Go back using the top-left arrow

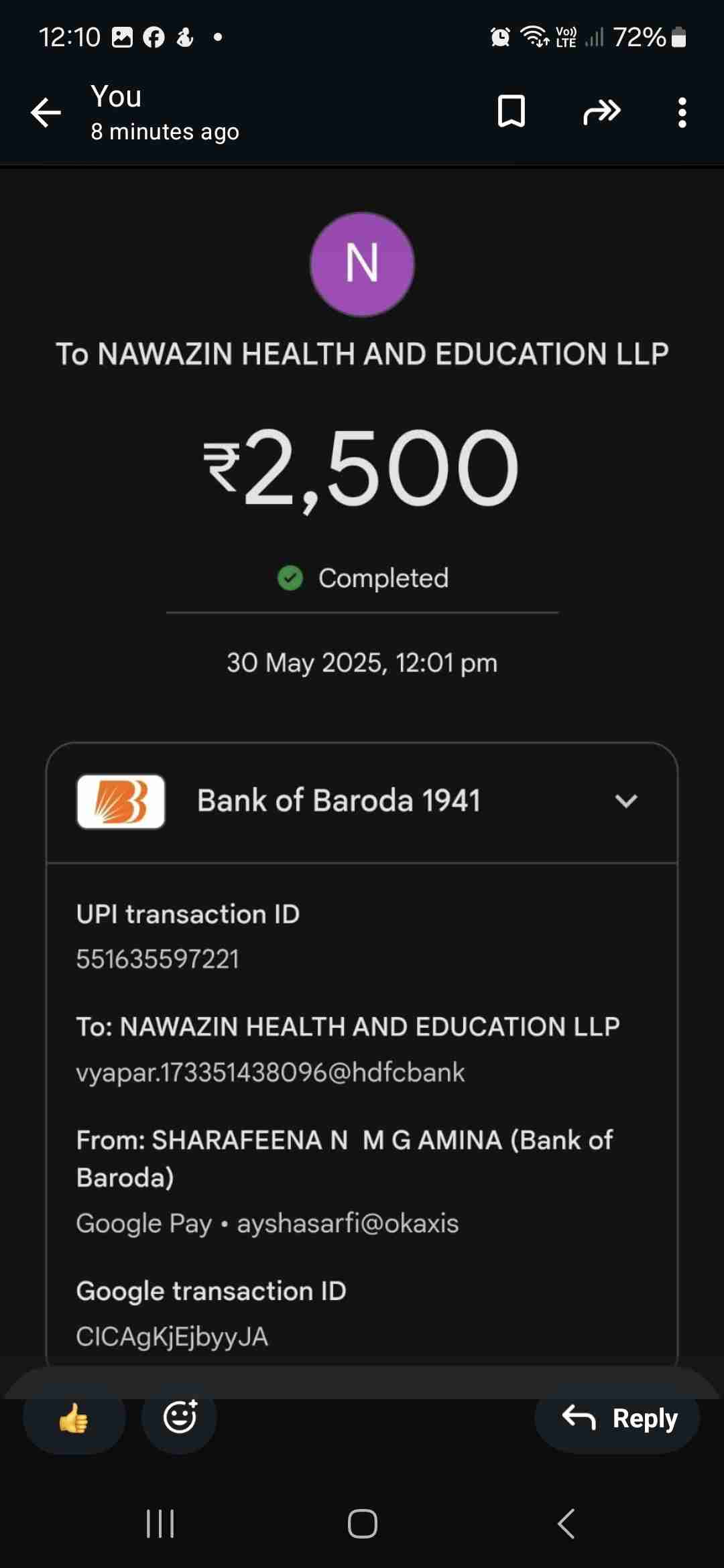point(46,112)
